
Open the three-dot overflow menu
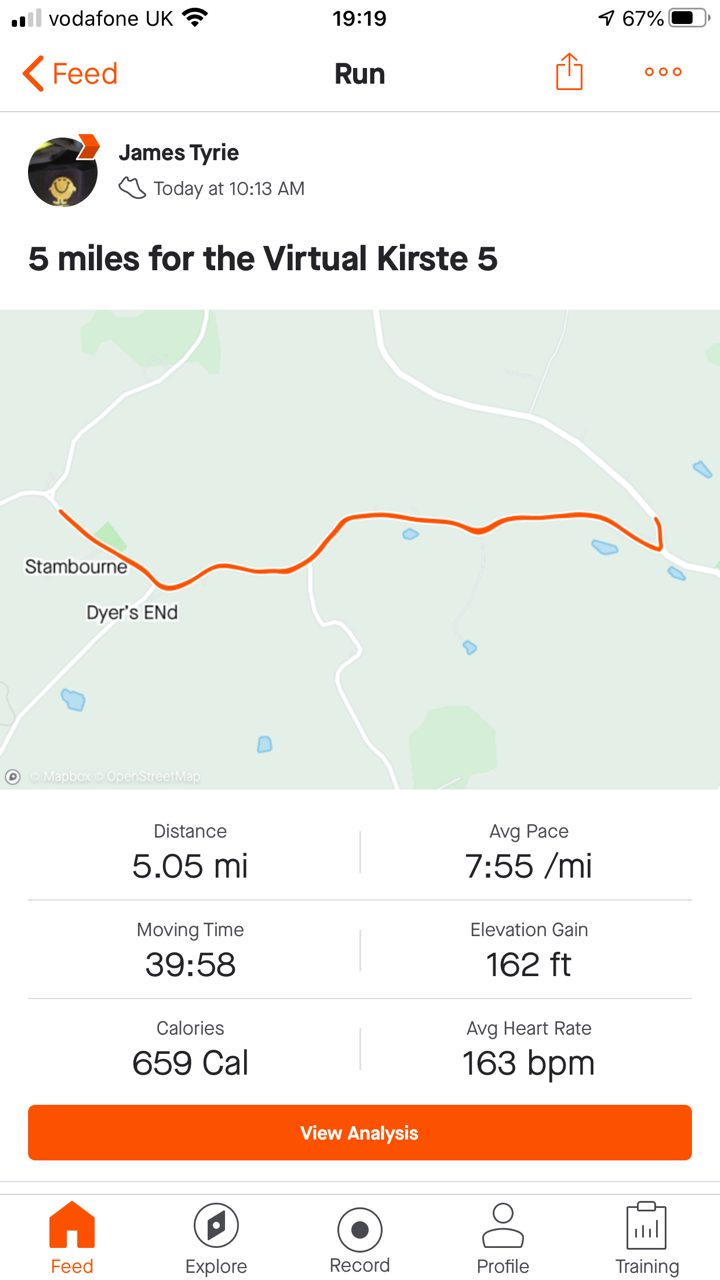click(x=663, y=72)
